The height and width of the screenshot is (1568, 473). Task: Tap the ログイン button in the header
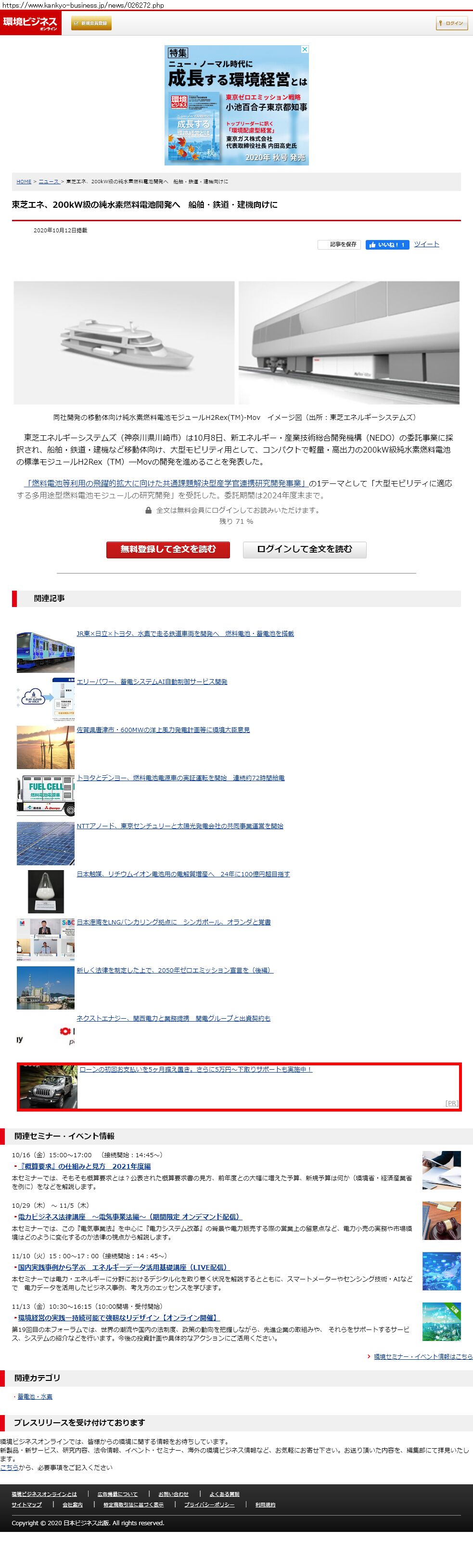(451, 24)
